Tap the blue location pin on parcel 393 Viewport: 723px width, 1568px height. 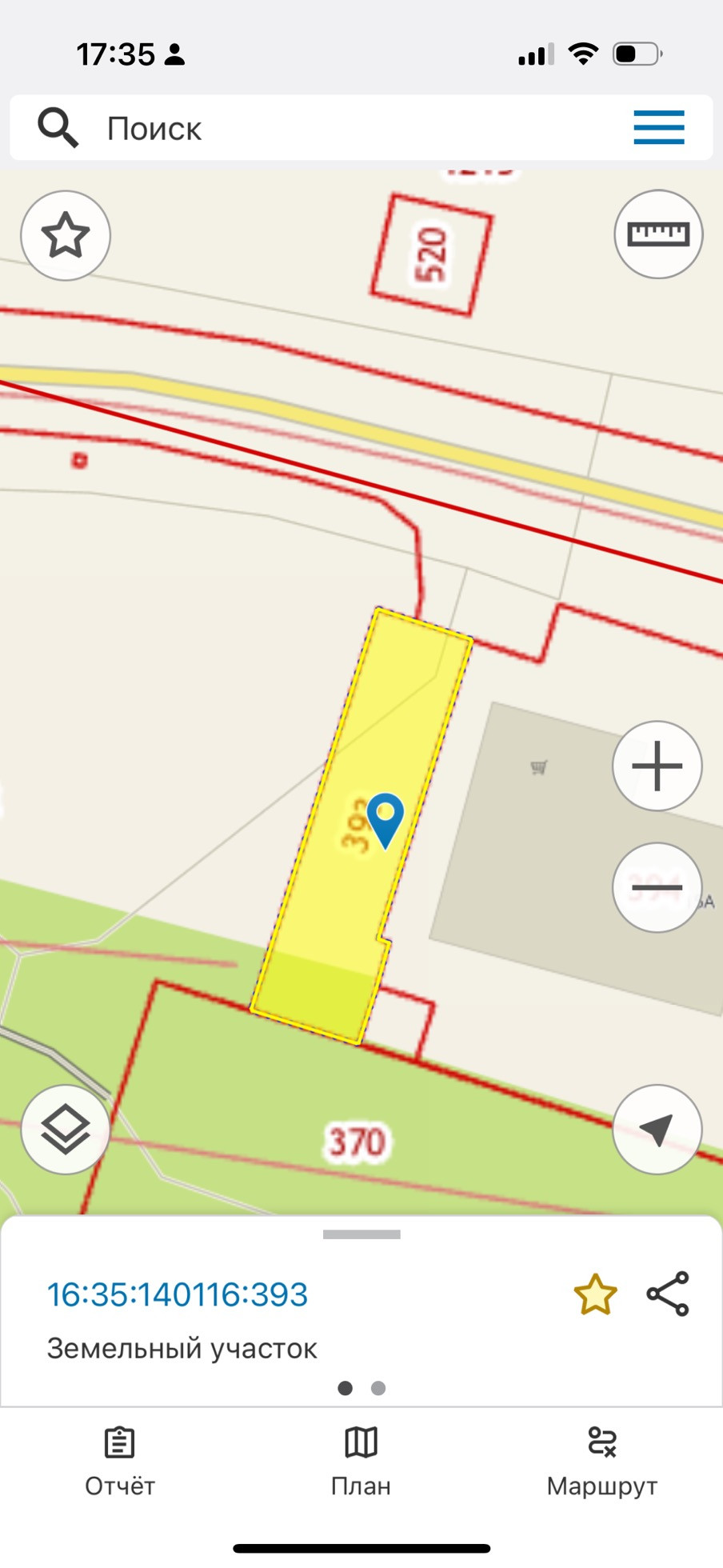coord(385,817)
